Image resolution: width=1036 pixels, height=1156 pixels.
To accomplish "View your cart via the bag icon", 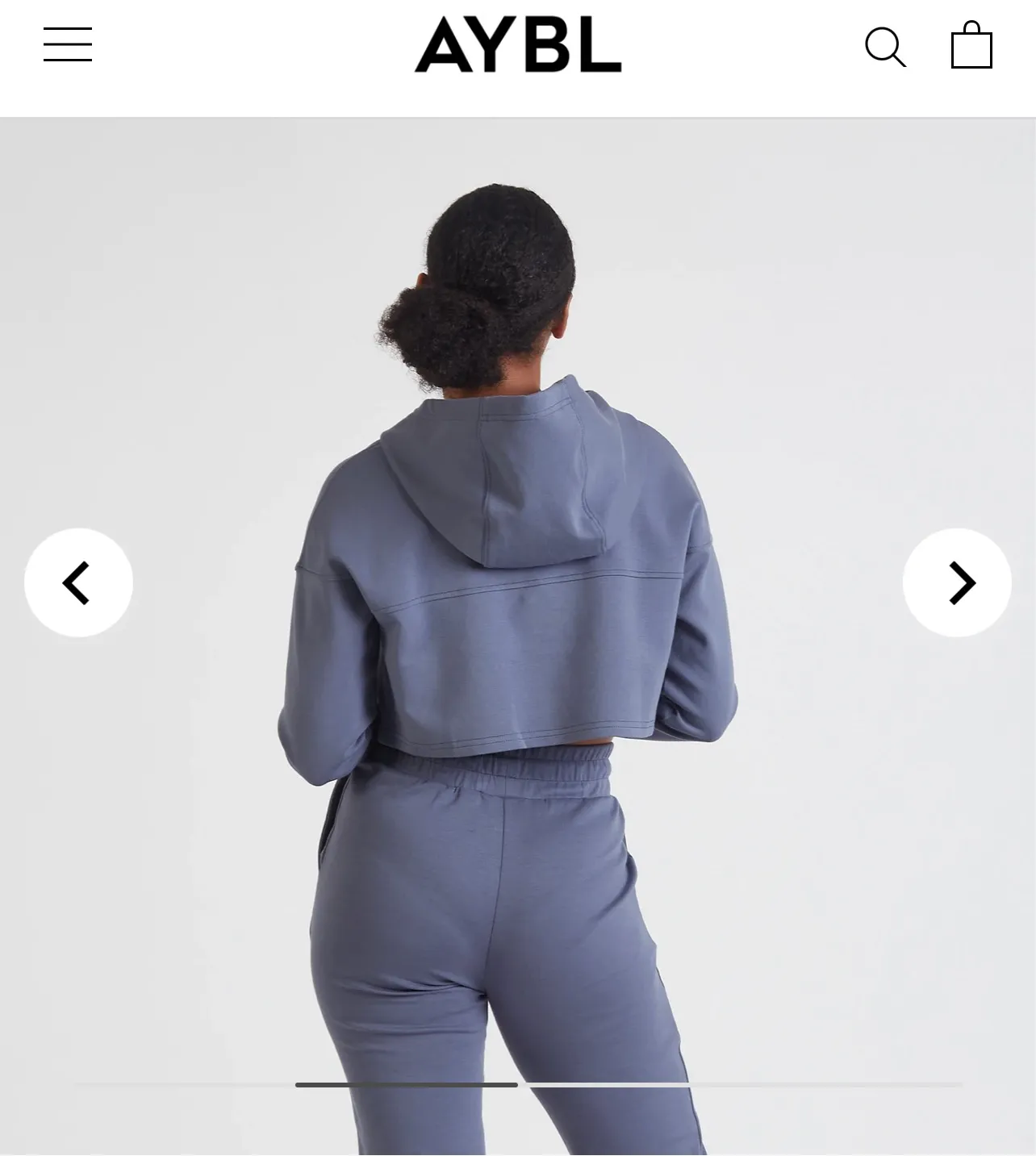I will coord(972,46).
